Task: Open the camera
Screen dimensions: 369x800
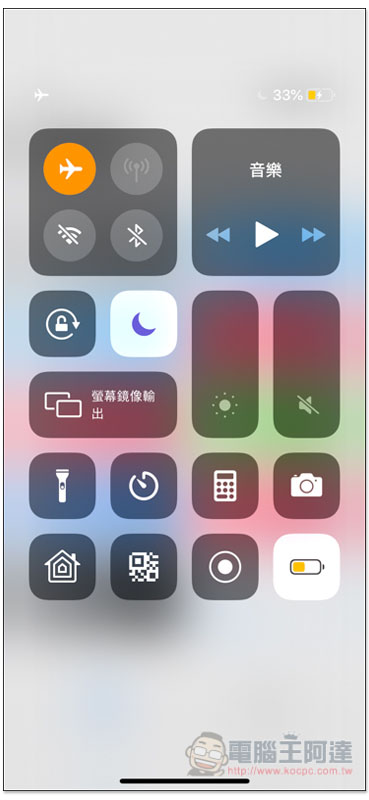Action: pyautogui.click(x=307, y=486)
